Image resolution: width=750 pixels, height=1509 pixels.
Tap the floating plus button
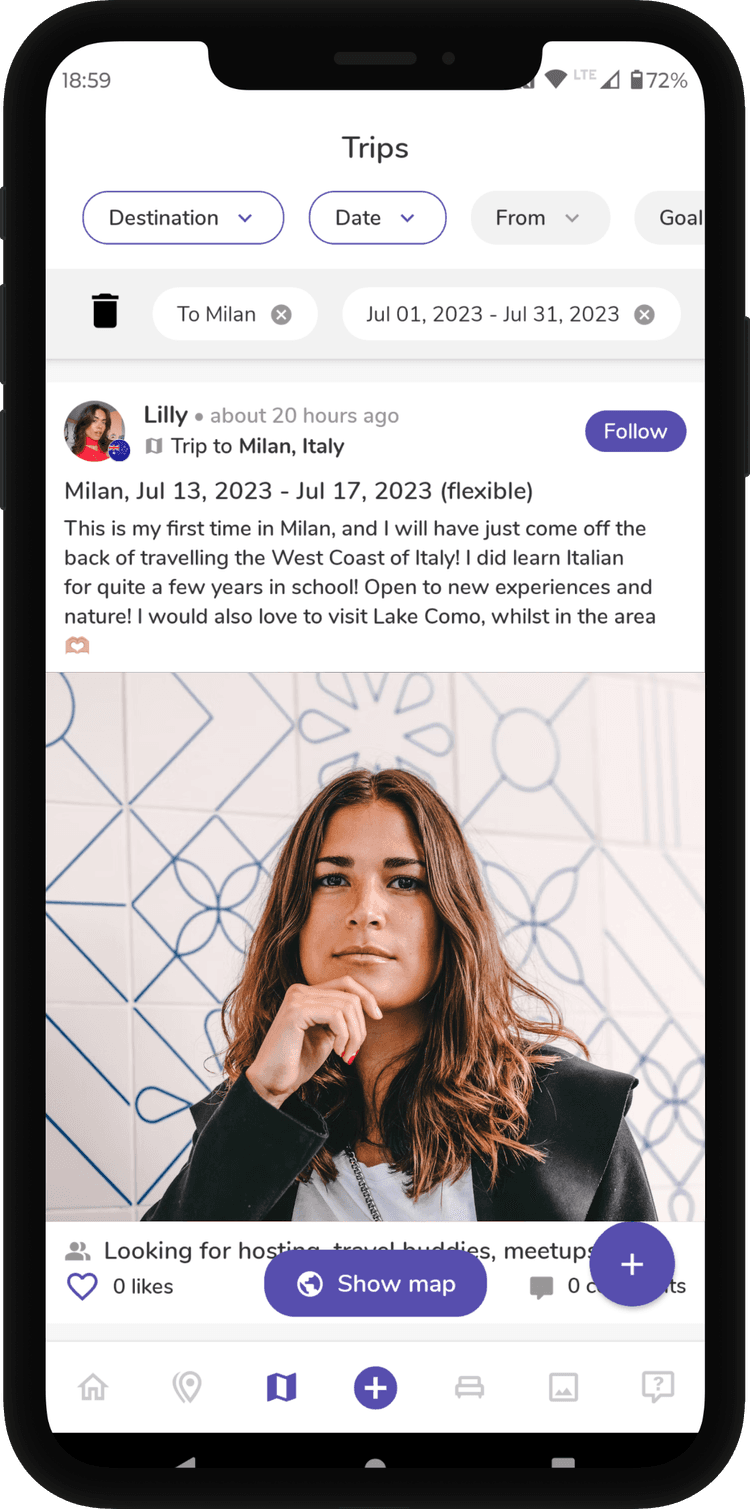click(631, 1264)
